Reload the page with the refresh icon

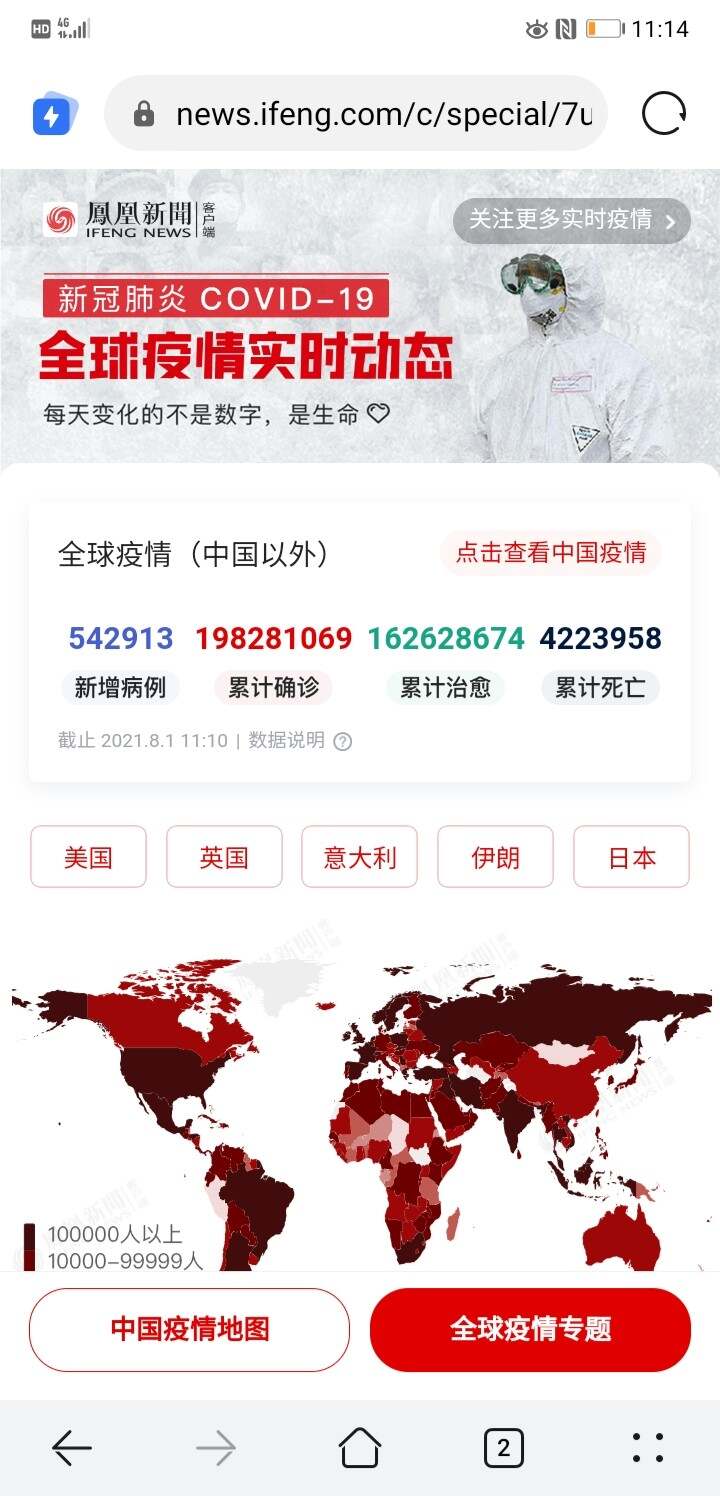click(664, 114)
